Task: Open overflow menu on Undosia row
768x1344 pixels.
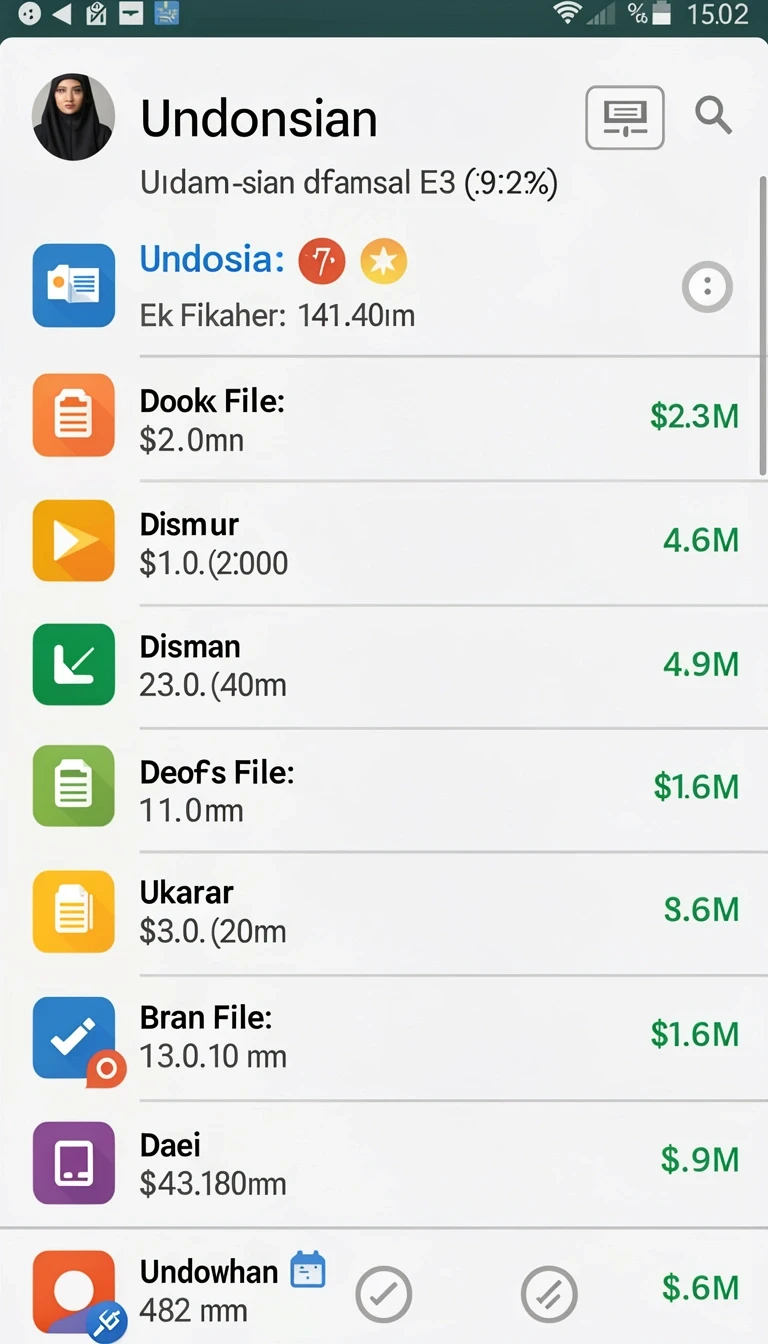Action: click(x=708, y=288)
